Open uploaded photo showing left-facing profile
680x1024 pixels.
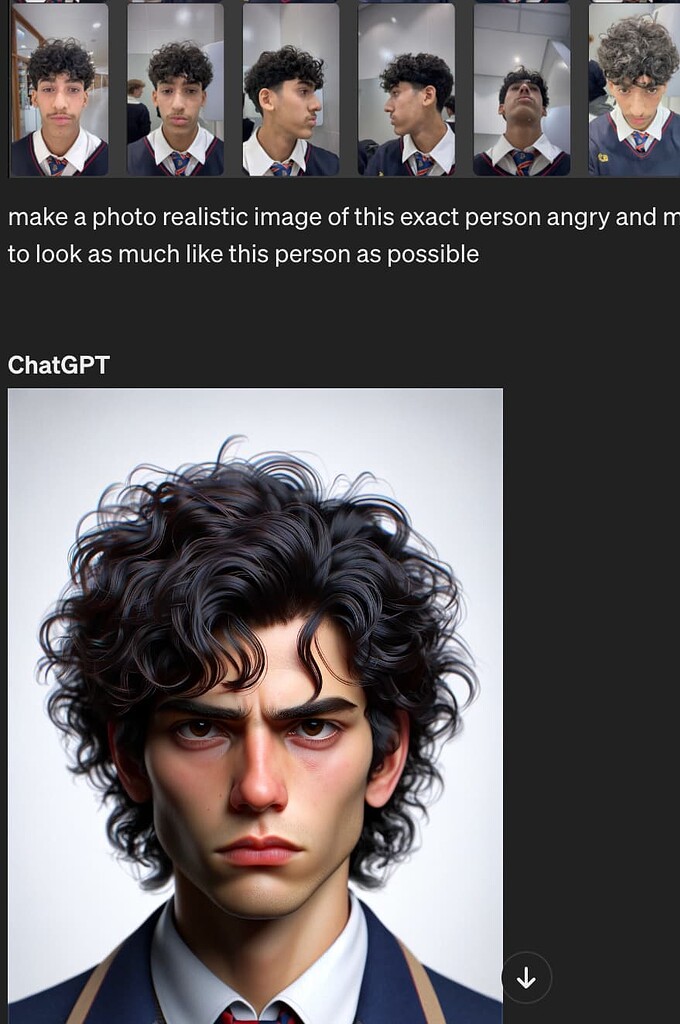click(406, 90)
